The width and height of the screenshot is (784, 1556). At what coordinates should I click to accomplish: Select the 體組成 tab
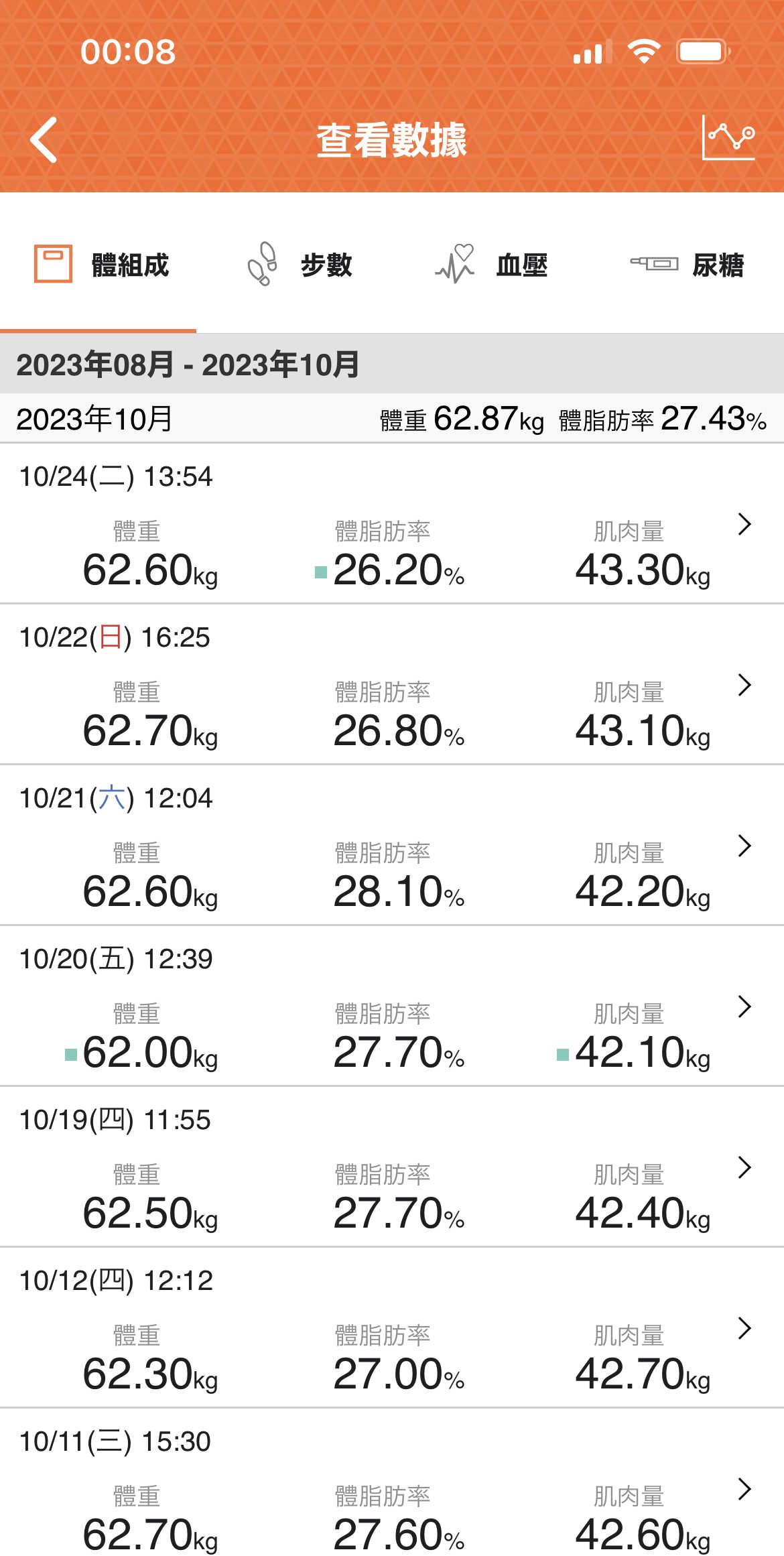pyautogui.click(x=99, y=265)
